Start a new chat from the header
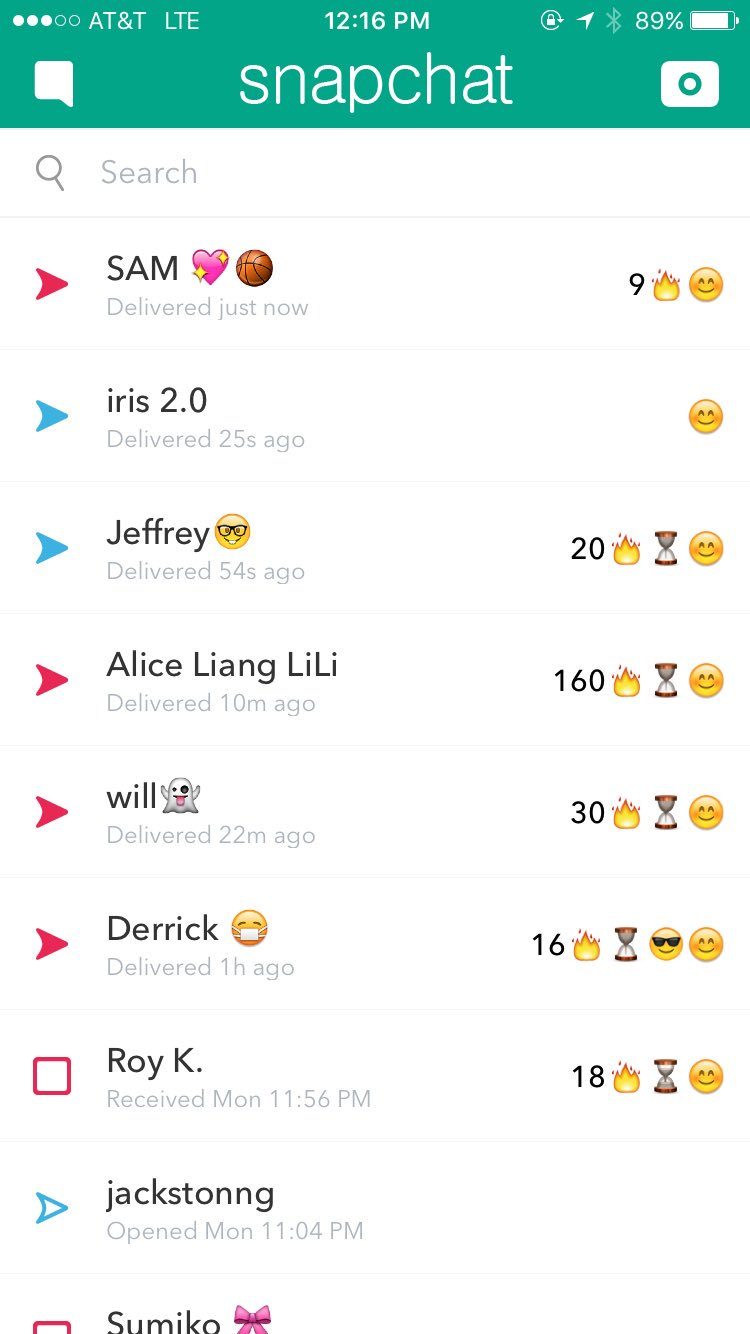This screenshot has width=750, height=1334. [54, 84]
